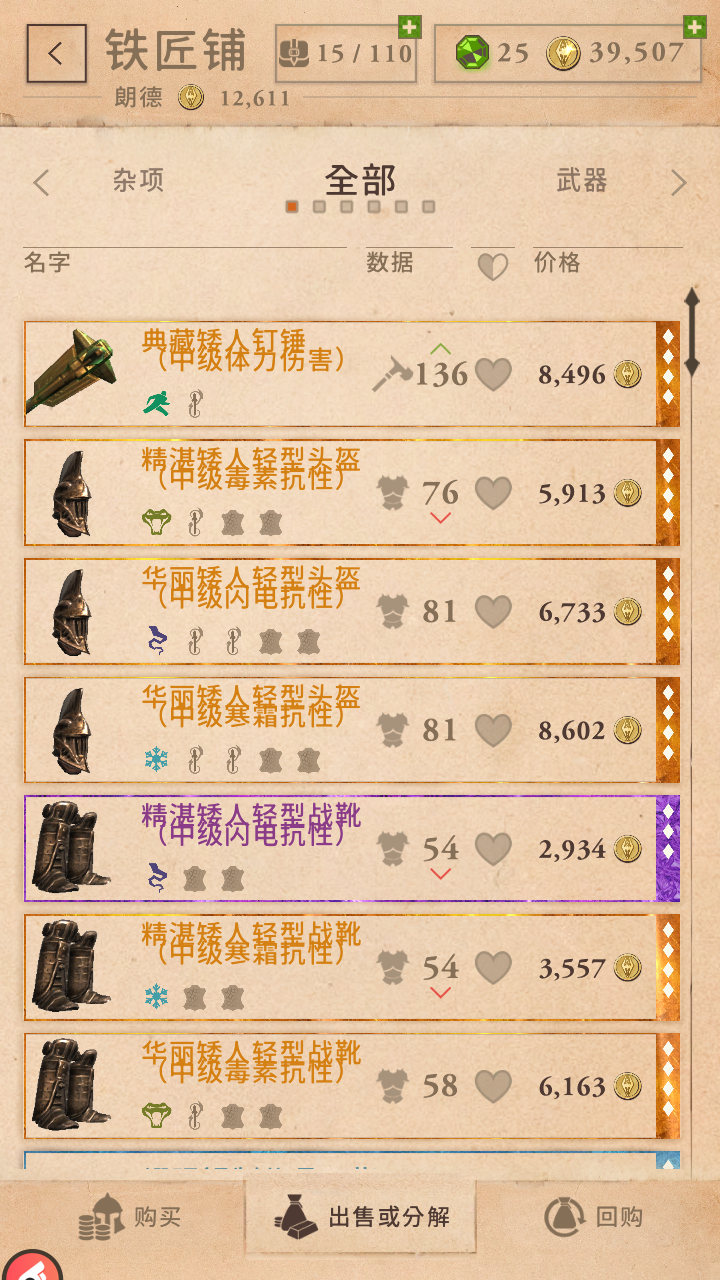Expand inventory capacity with the plus button

(x=408, y=27)
